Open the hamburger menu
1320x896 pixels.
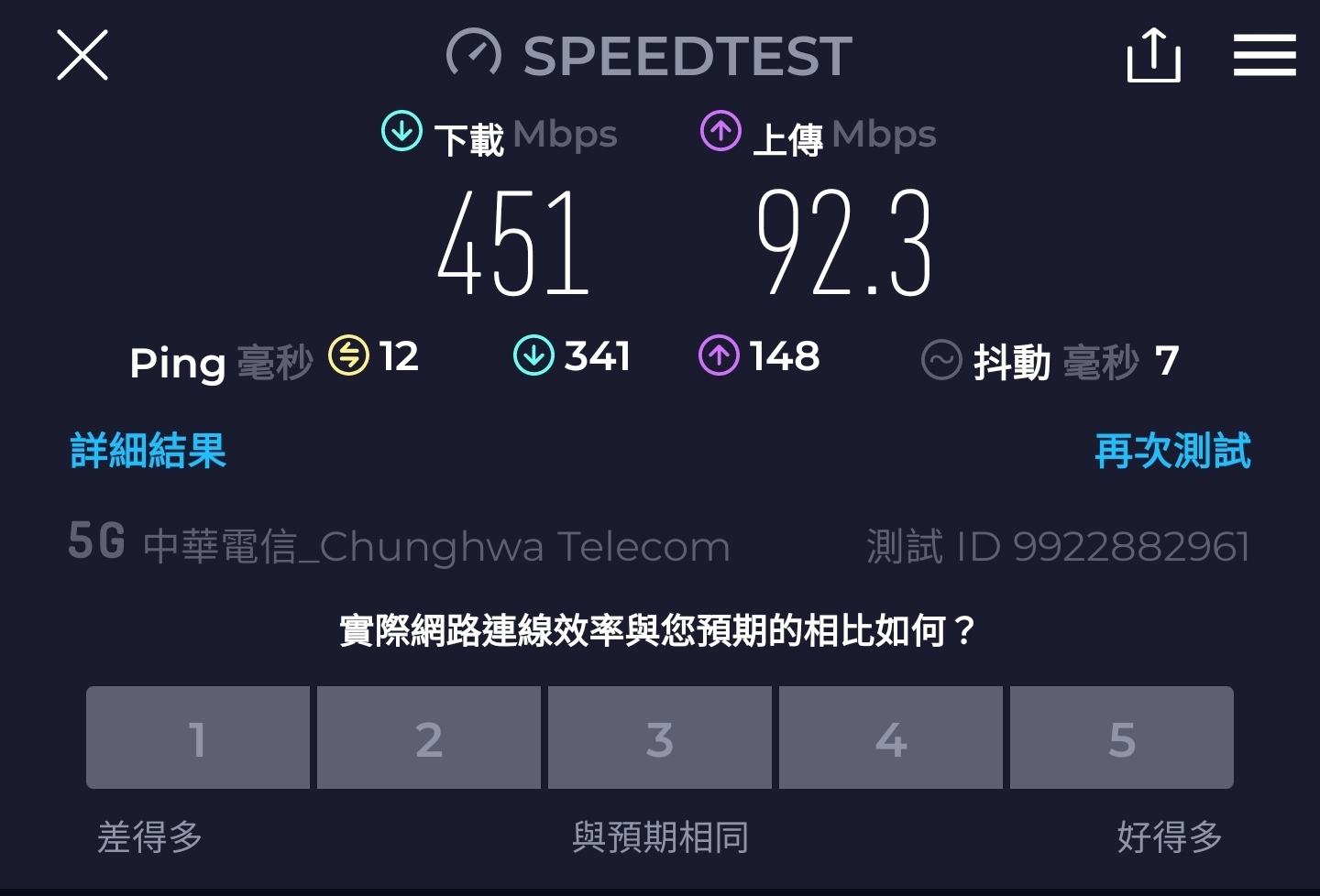tap(1264, 55)
